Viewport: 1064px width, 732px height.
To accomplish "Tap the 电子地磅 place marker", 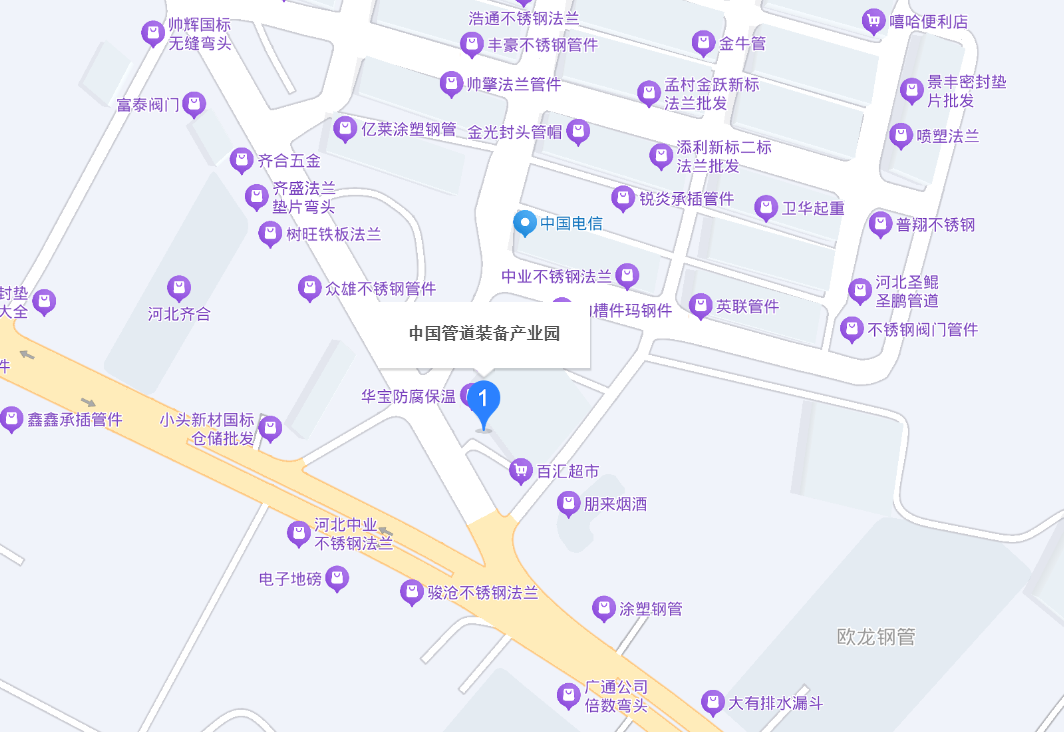I will [x=338, y=579].
